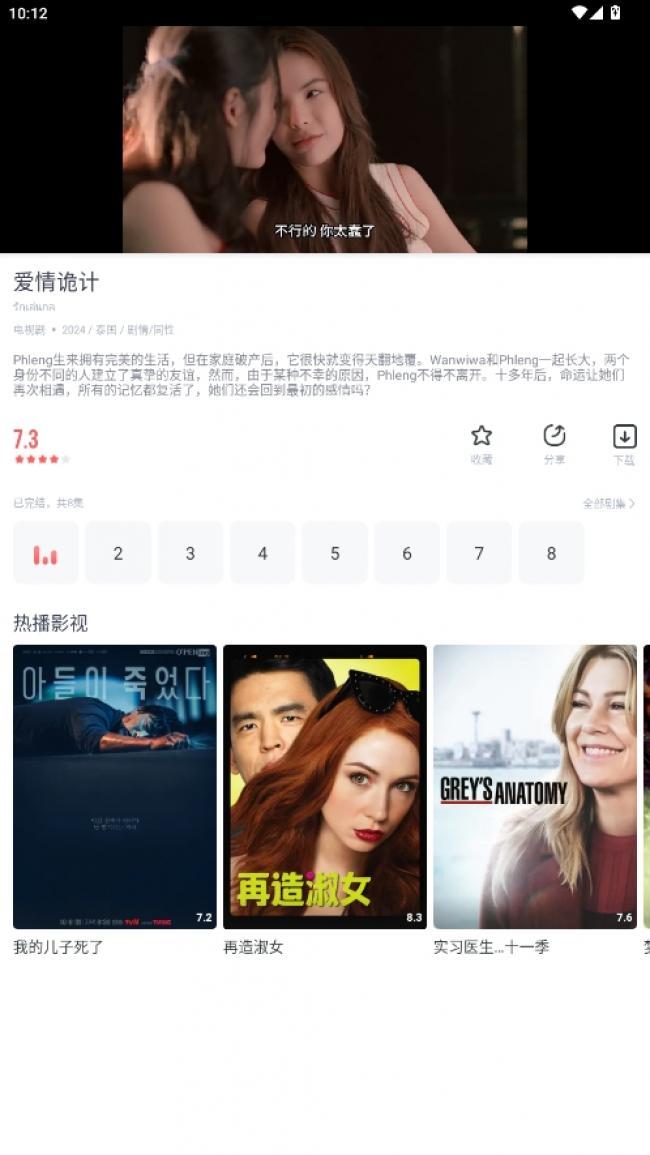Open the full episode list 全部剧集
This screenshot has height=1155, width=650.
pyautogui.click(x=608, y=503)
